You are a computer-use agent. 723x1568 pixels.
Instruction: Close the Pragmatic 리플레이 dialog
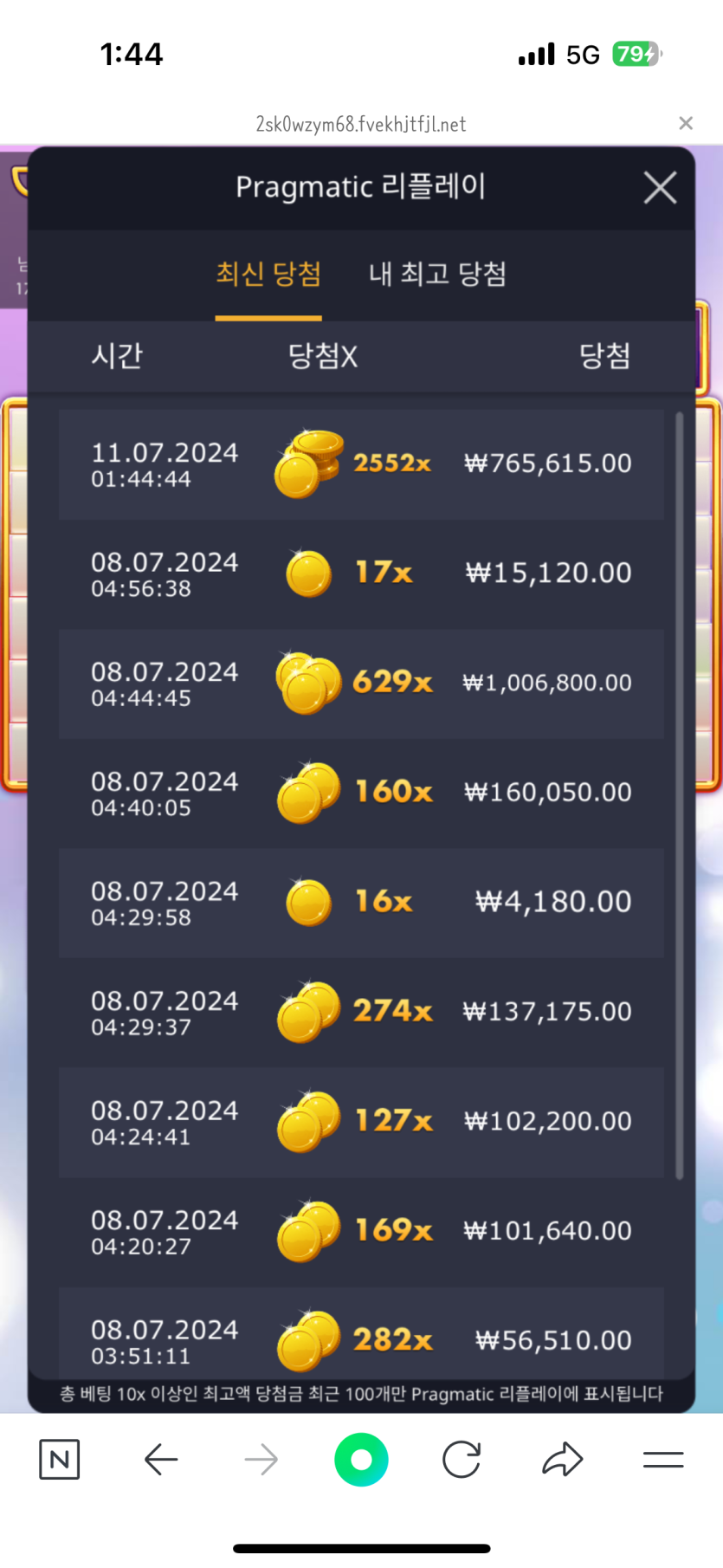(x=660, y=187)
